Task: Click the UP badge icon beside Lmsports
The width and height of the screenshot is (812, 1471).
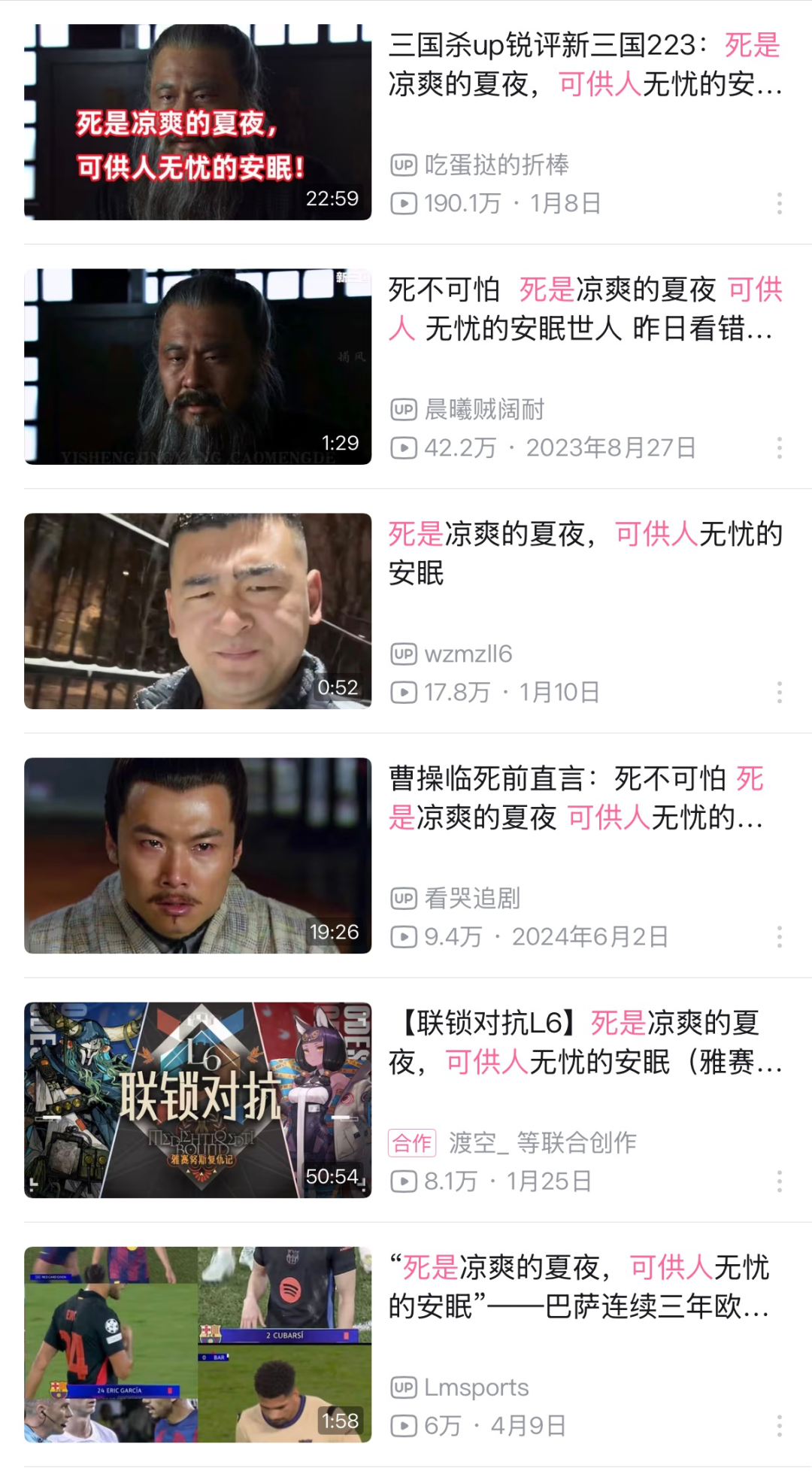Action: click(x=402, y=1388)
